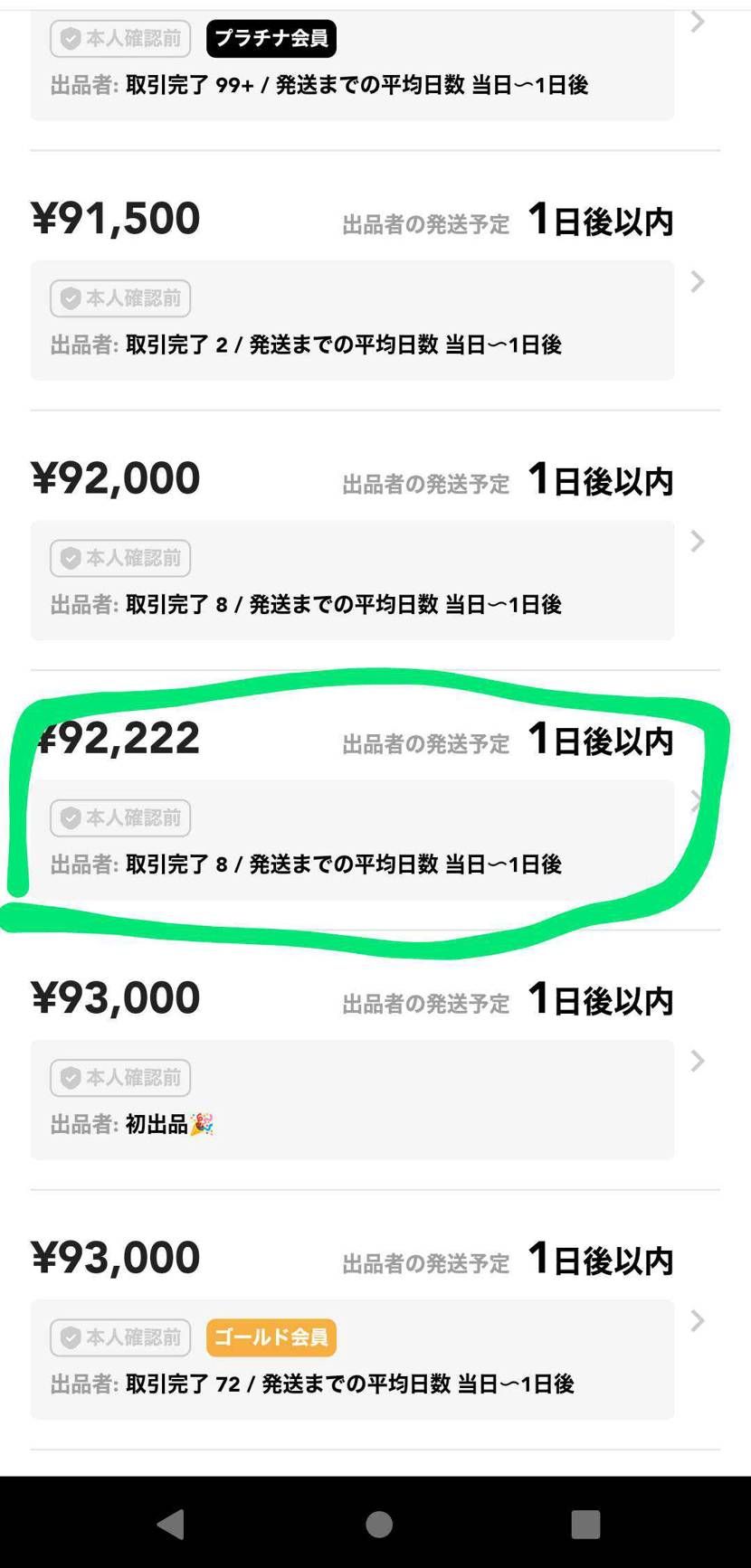The height and width of the screenshot is (1568, 751).
Task: Go to the home screen
Action: point(378,1524)
